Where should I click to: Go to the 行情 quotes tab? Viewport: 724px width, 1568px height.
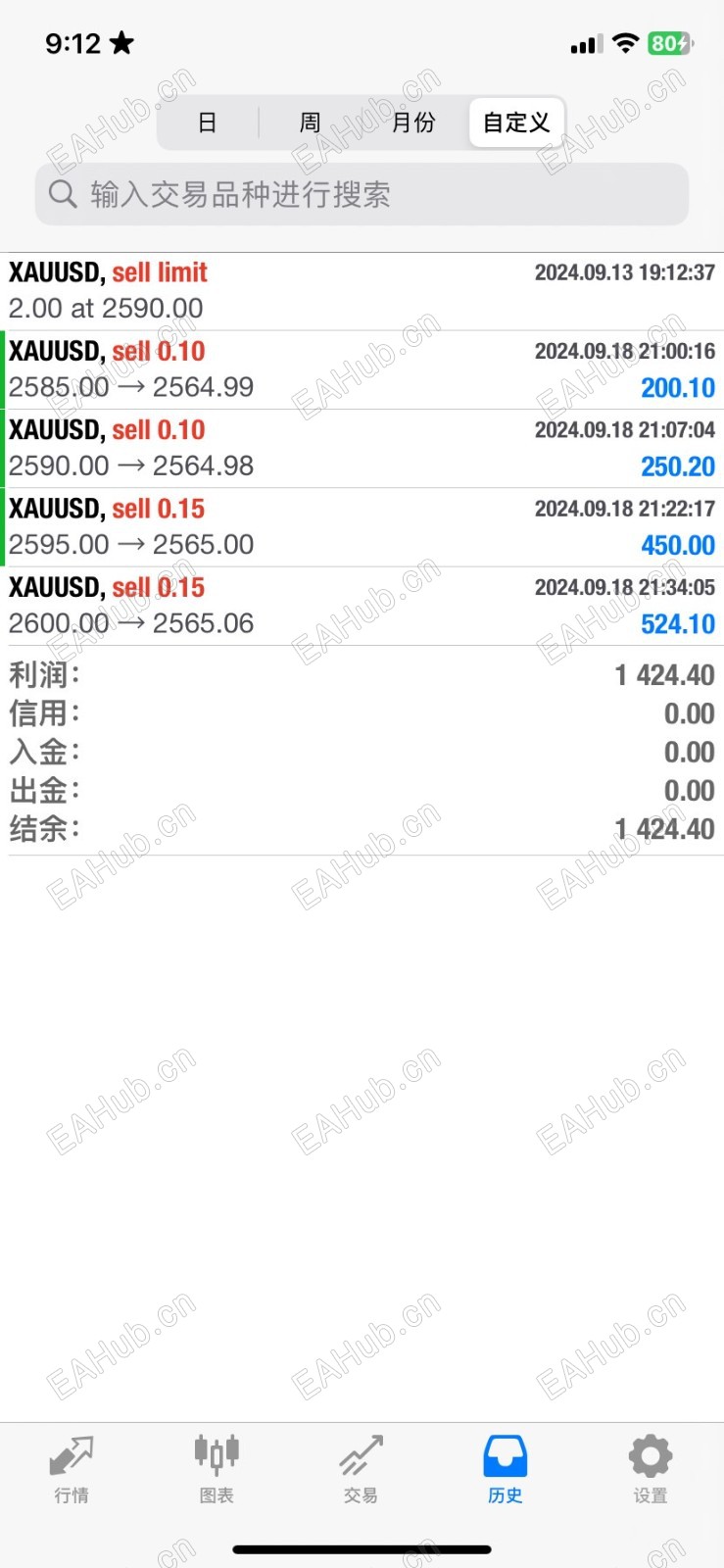[x=72, y=1468]
